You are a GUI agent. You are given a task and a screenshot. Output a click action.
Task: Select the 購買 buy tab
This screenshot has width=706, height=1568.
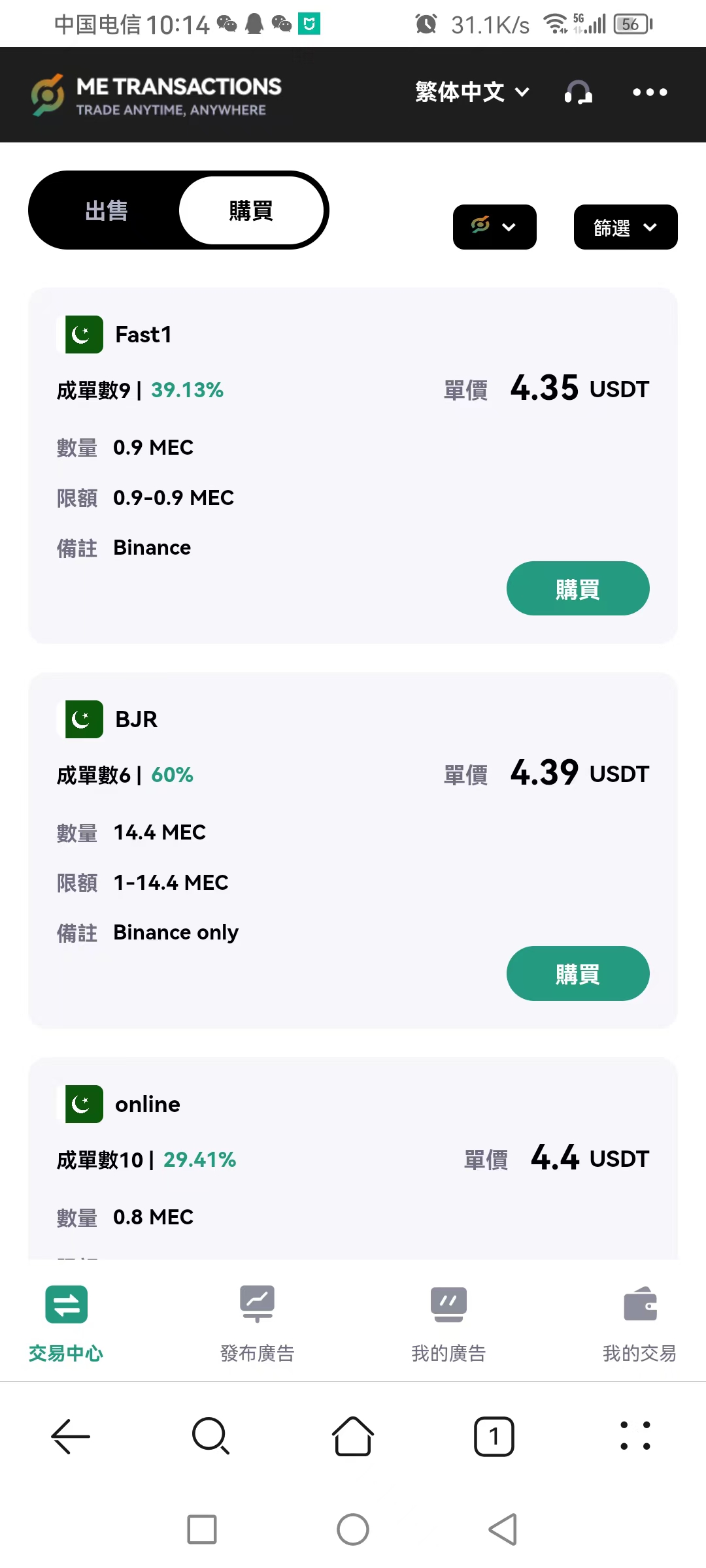pyautogui.click(x=251, y=210)
